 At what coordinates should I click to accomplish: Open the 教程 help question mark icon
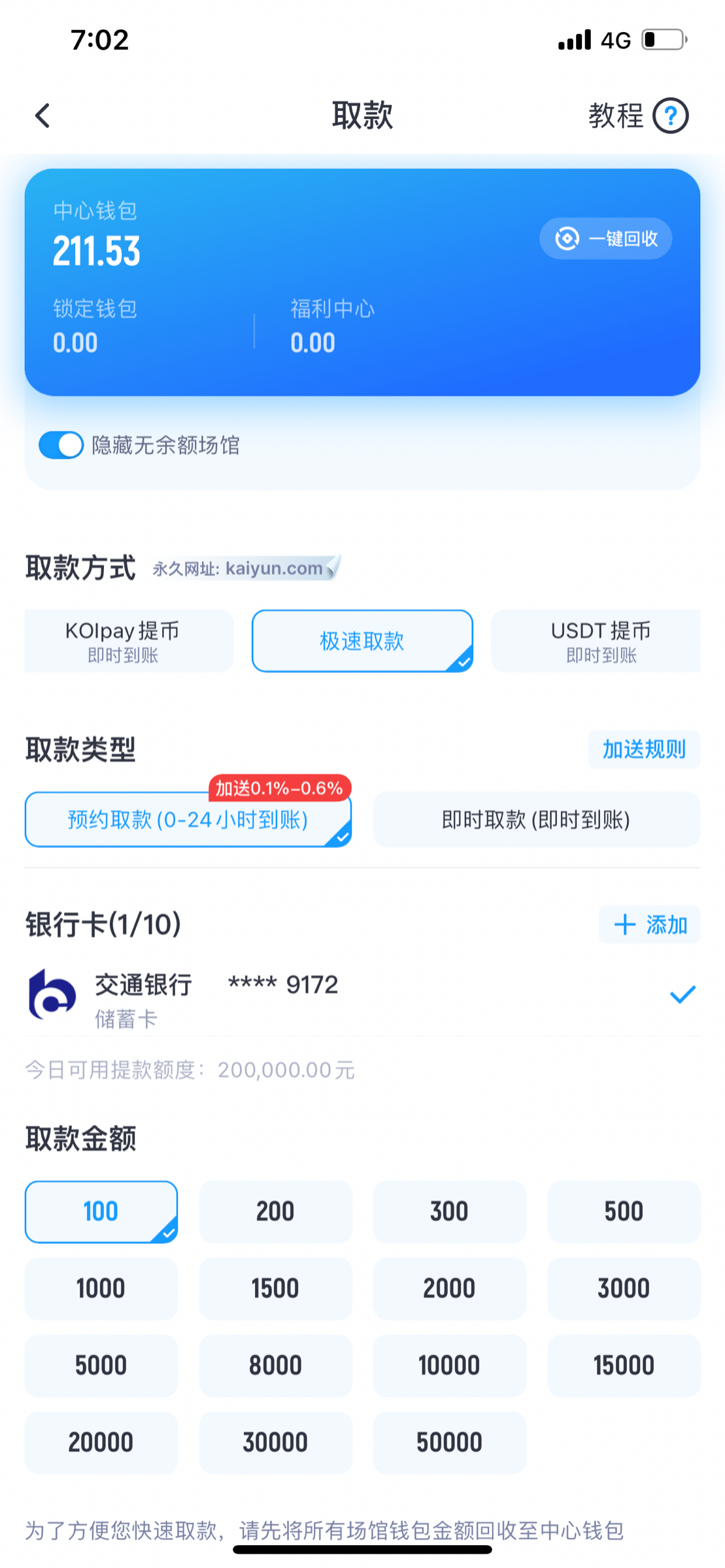[671, 115]
